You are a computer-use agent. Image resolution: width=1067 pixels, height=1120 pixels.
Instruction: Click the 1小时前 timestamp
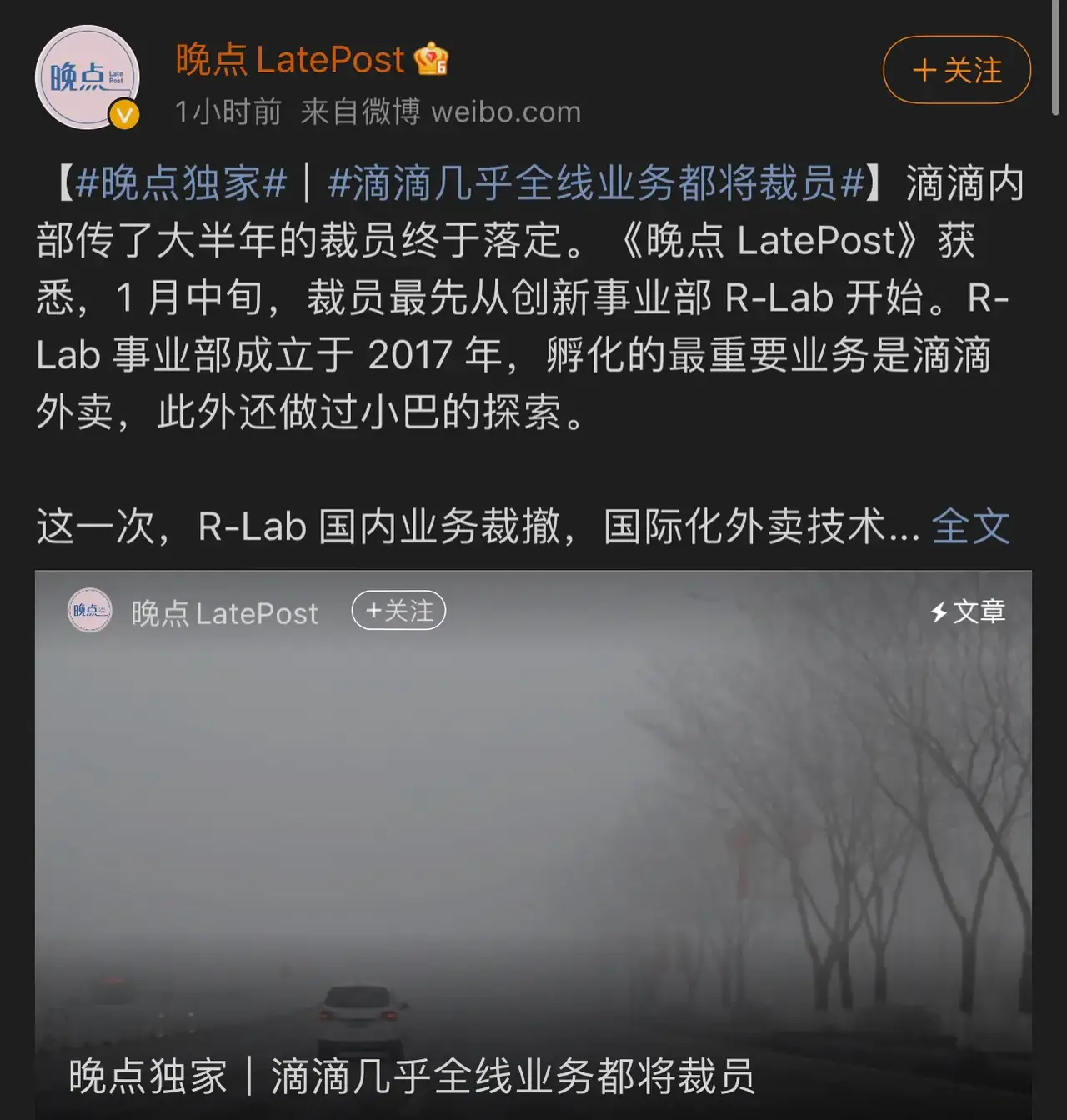point(227,112)
